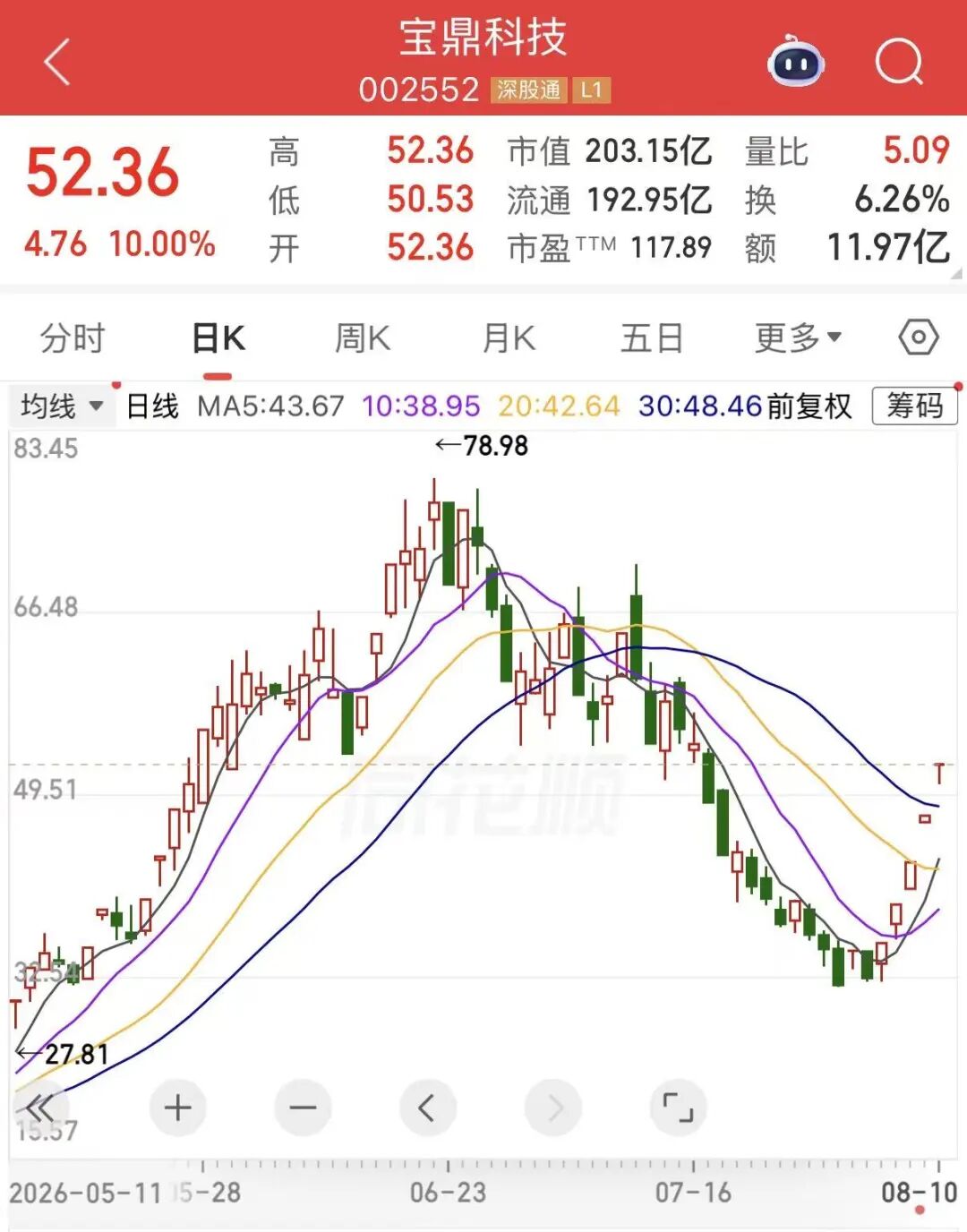Show the 五日 chart
This screenshot has height=1232, width=967.
(x=652, y=339)
